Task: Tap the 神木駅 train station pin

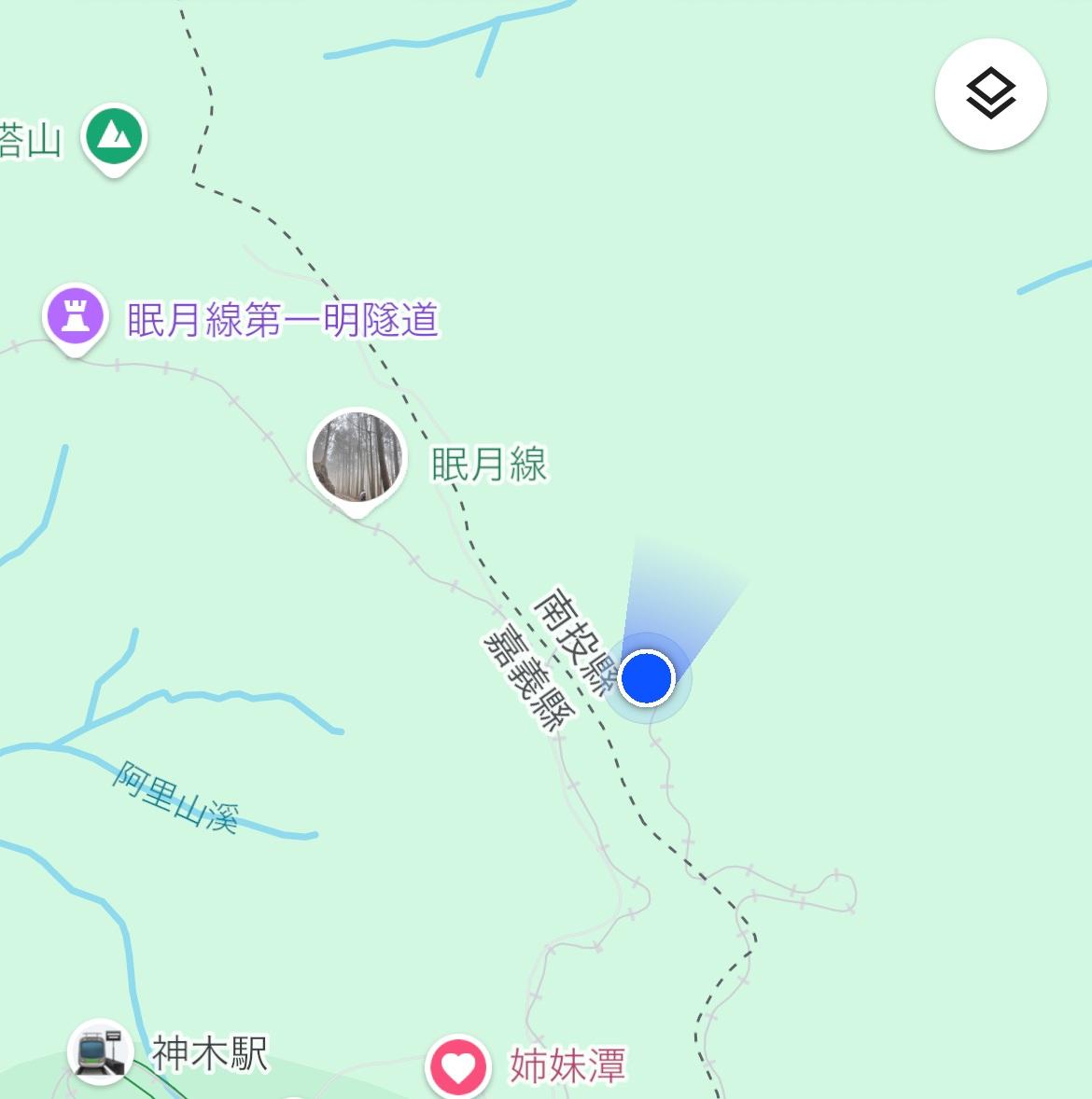Action: [x=100, y=1050]
